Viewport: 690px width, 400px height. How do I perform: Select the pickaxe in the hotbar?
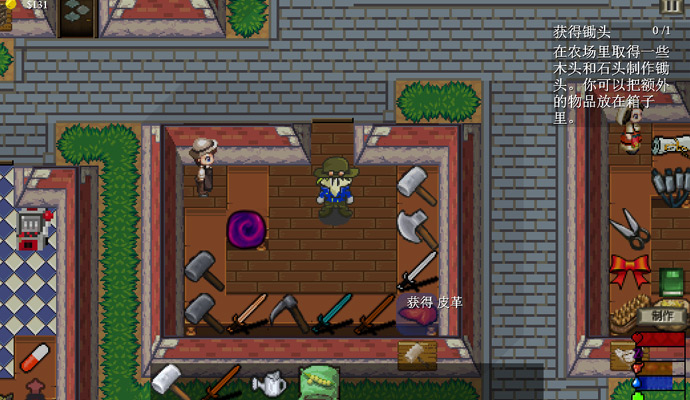point(221,383)
